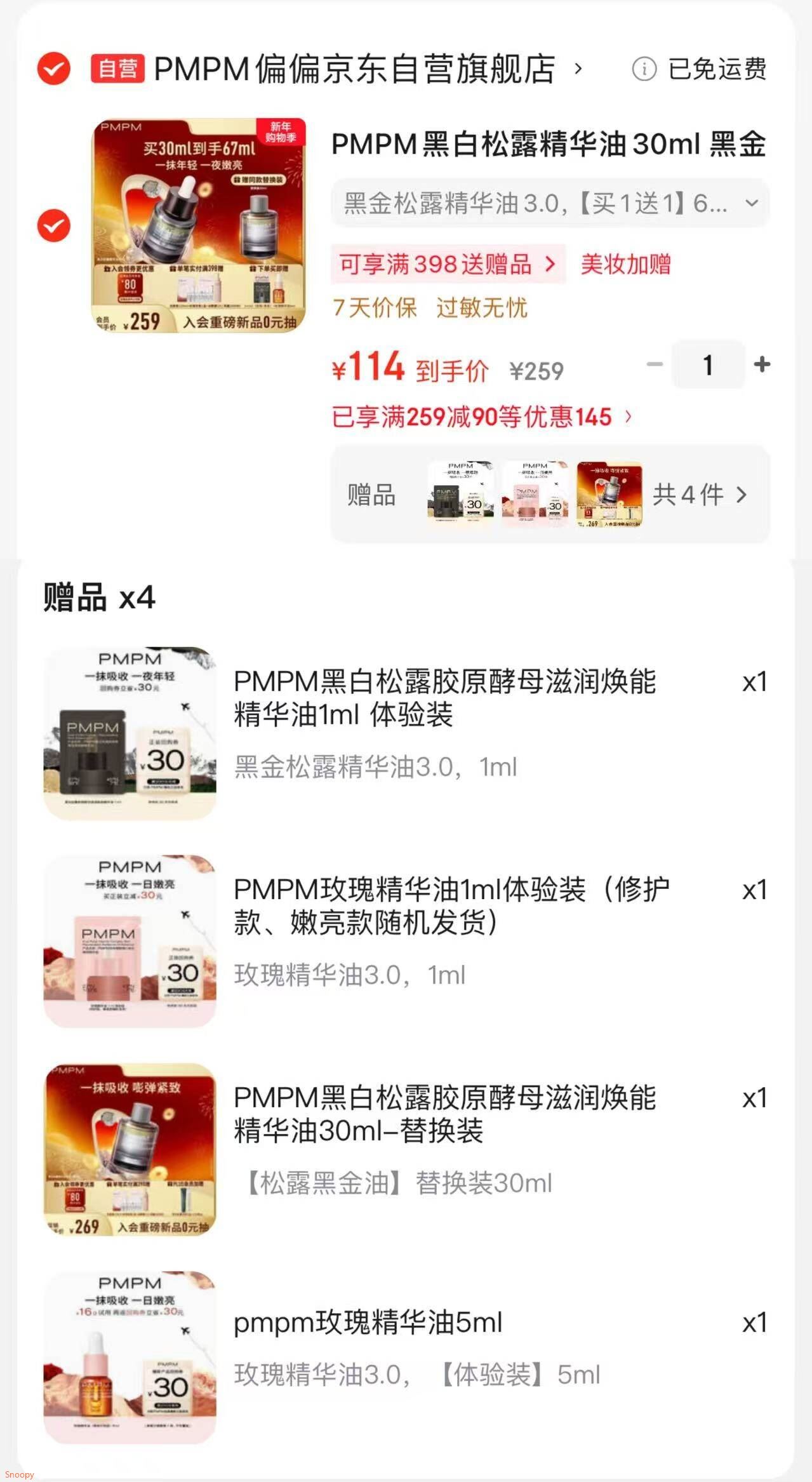The width and height of the screenshot is (812, 1482).
Task: Open PMPM偏偏京东自营旗舰店 store page
Action: 359,70
